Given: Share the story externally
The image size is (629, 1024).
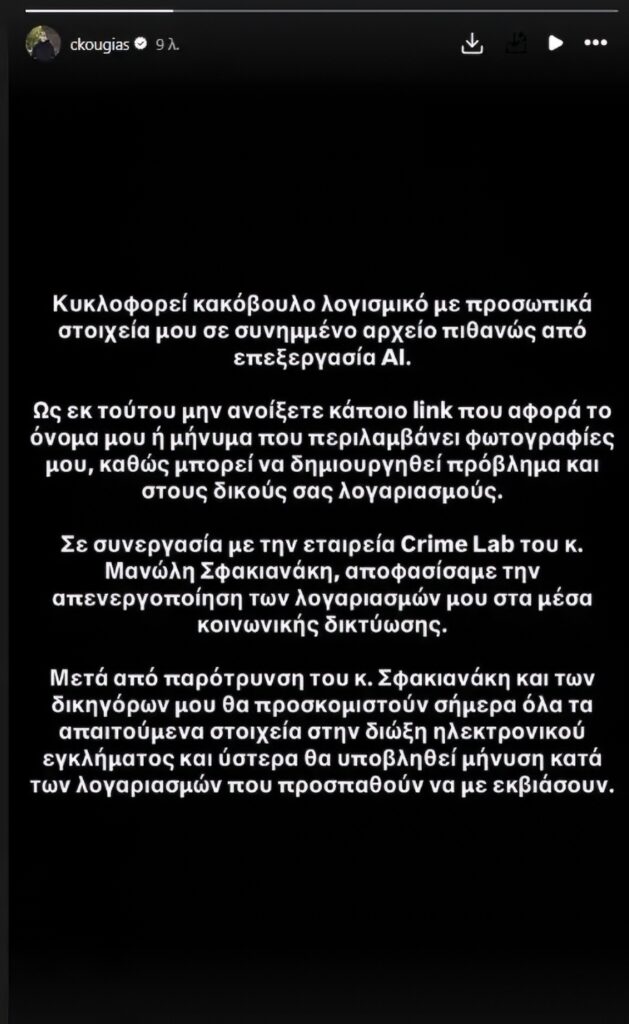Looking at the screenshot, I should (516, 43).
